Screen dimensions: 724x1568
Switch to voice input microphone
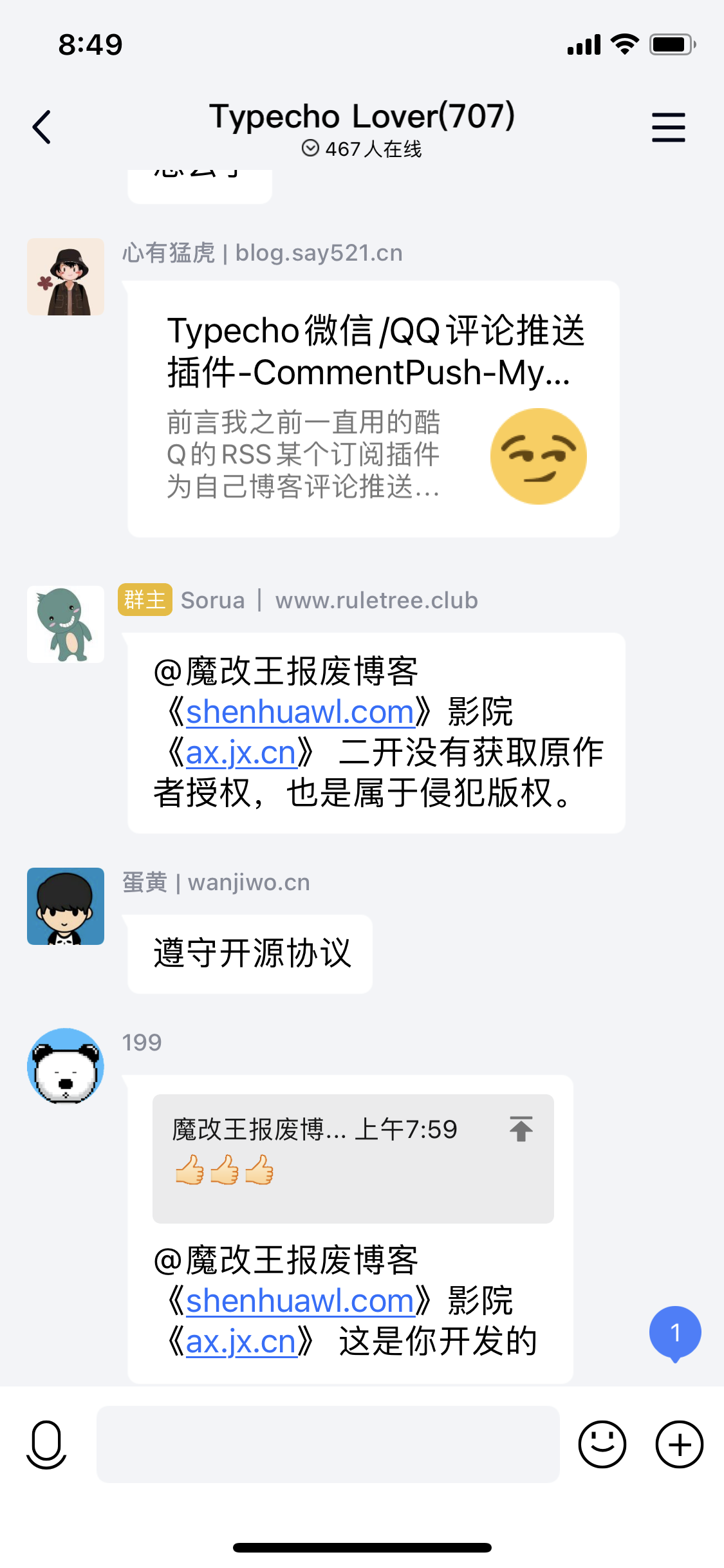click(x=46, y=1444)
